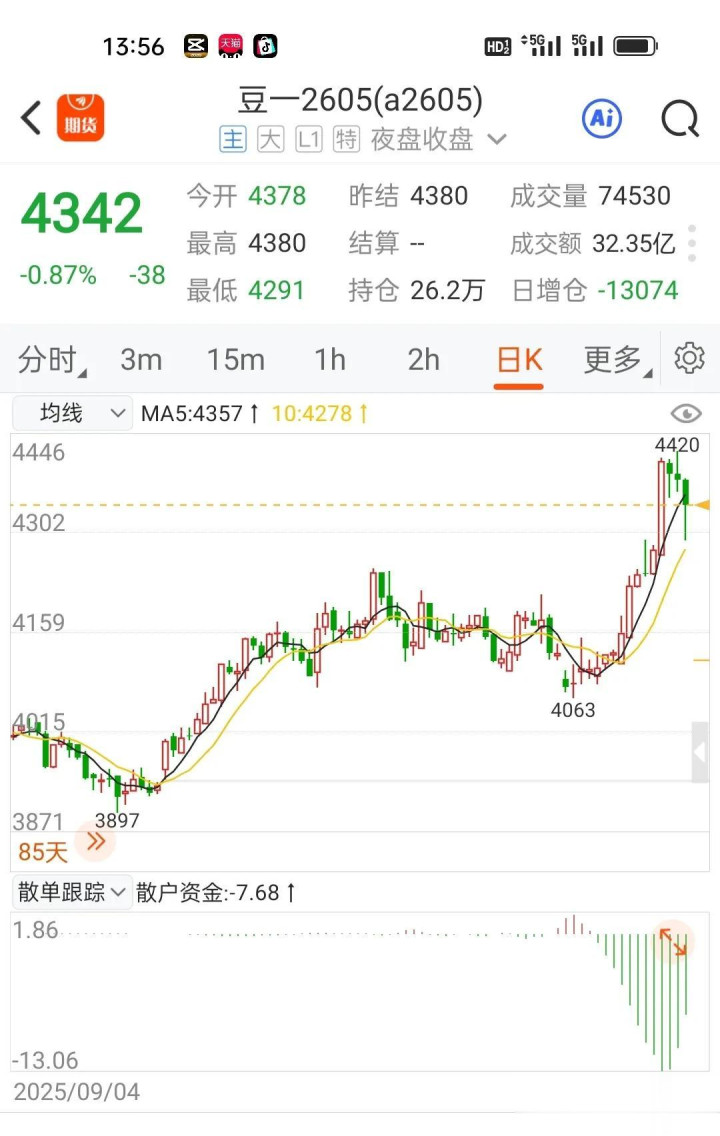Select the 日K chart tab
Image resolution: width=720 pixels, height=1136 pixels.
[x=519, y=359]
